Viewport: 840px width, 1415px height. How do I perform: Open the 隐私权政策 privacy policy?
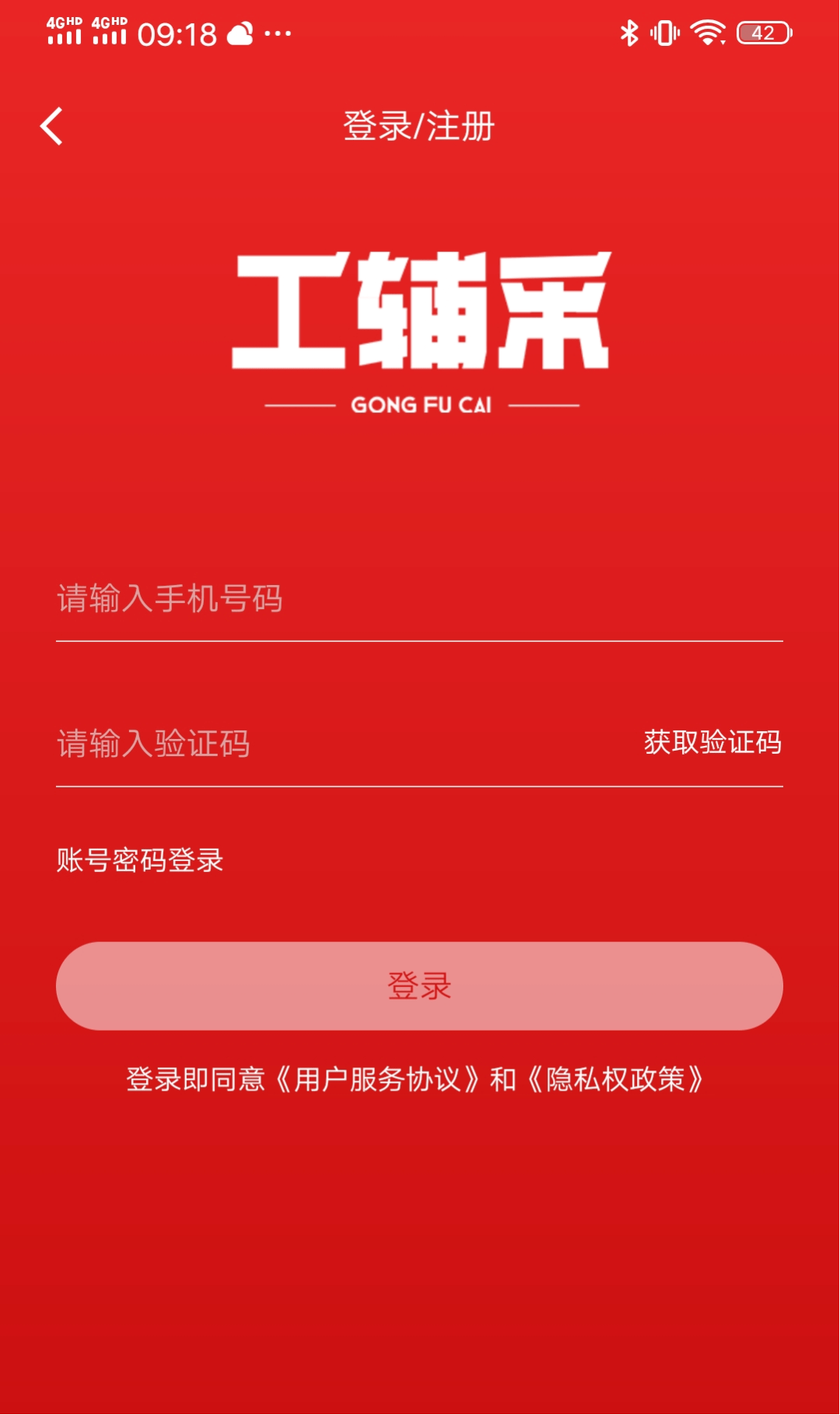614,1080
